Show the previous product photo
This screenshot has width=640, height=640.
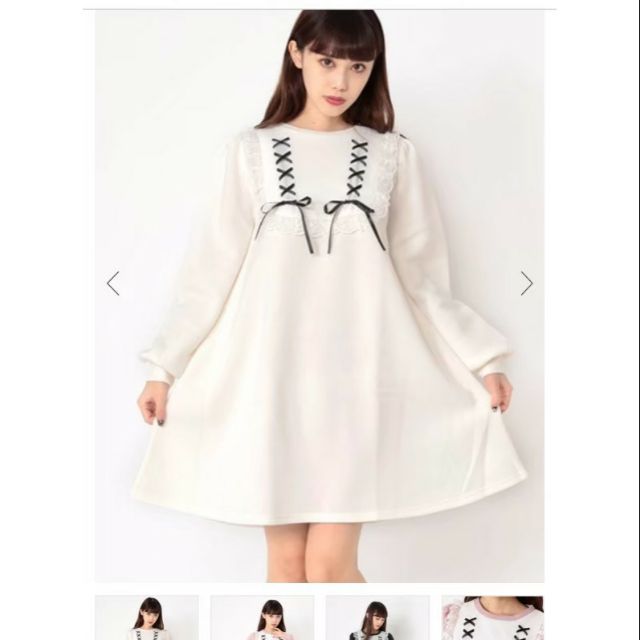click(x=113, y=283)
